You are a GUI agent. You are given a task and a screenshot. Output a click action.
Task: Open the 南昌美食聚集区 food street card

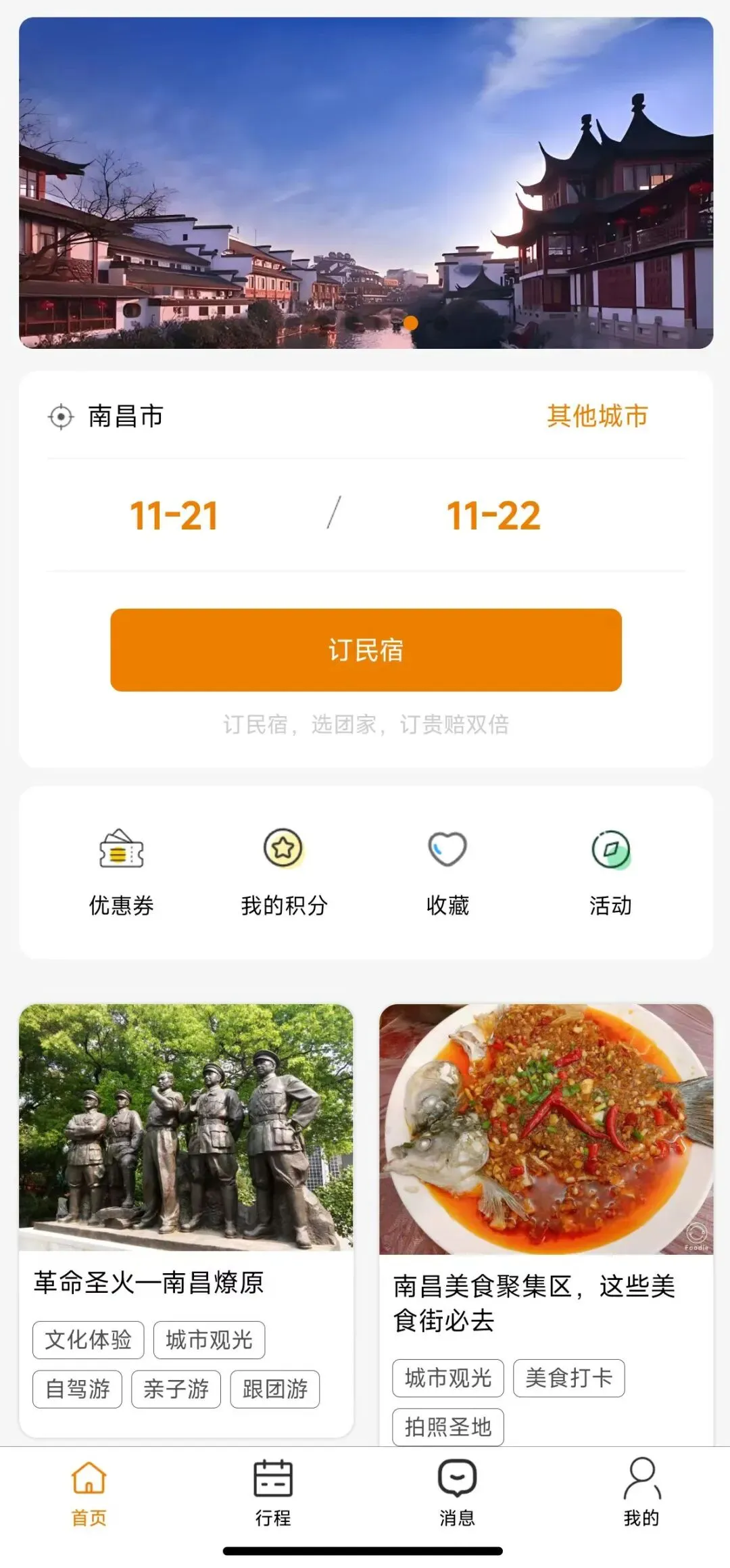pyautogui.click(x=546, y=1149)
